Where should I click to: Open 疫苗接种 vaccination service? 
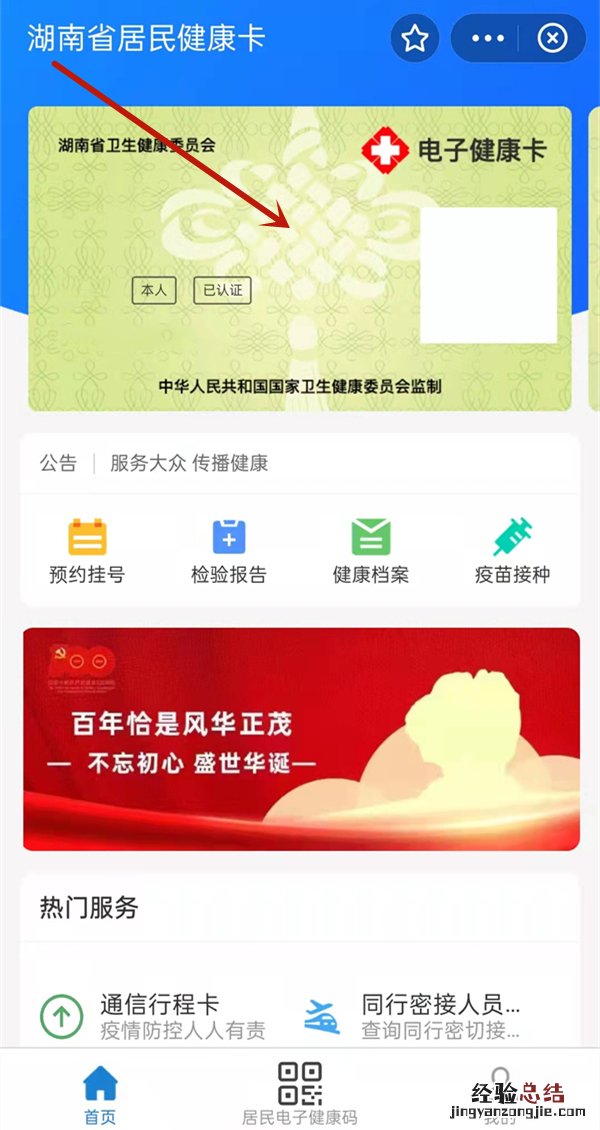tap(513, 551)
